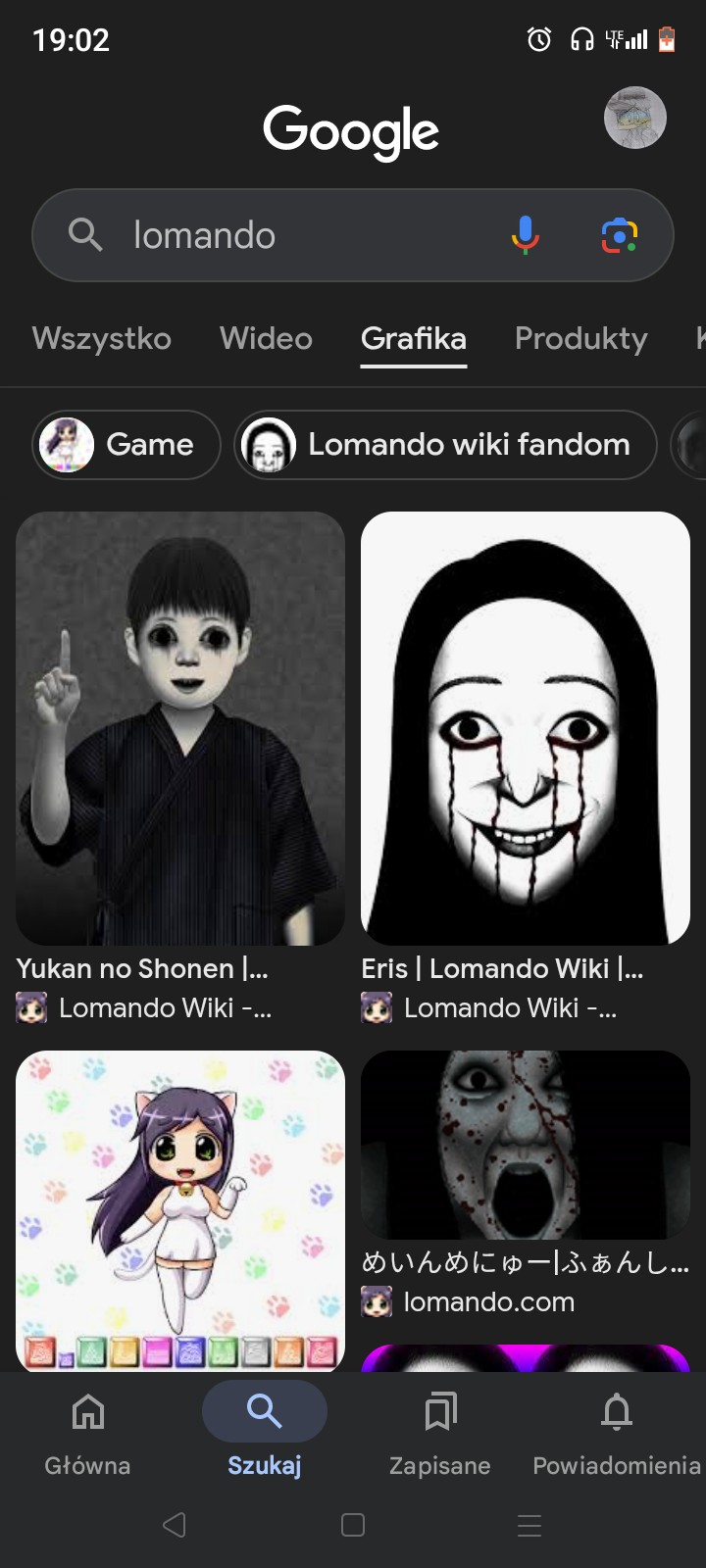Tap the system back button

click(175, 1525)
